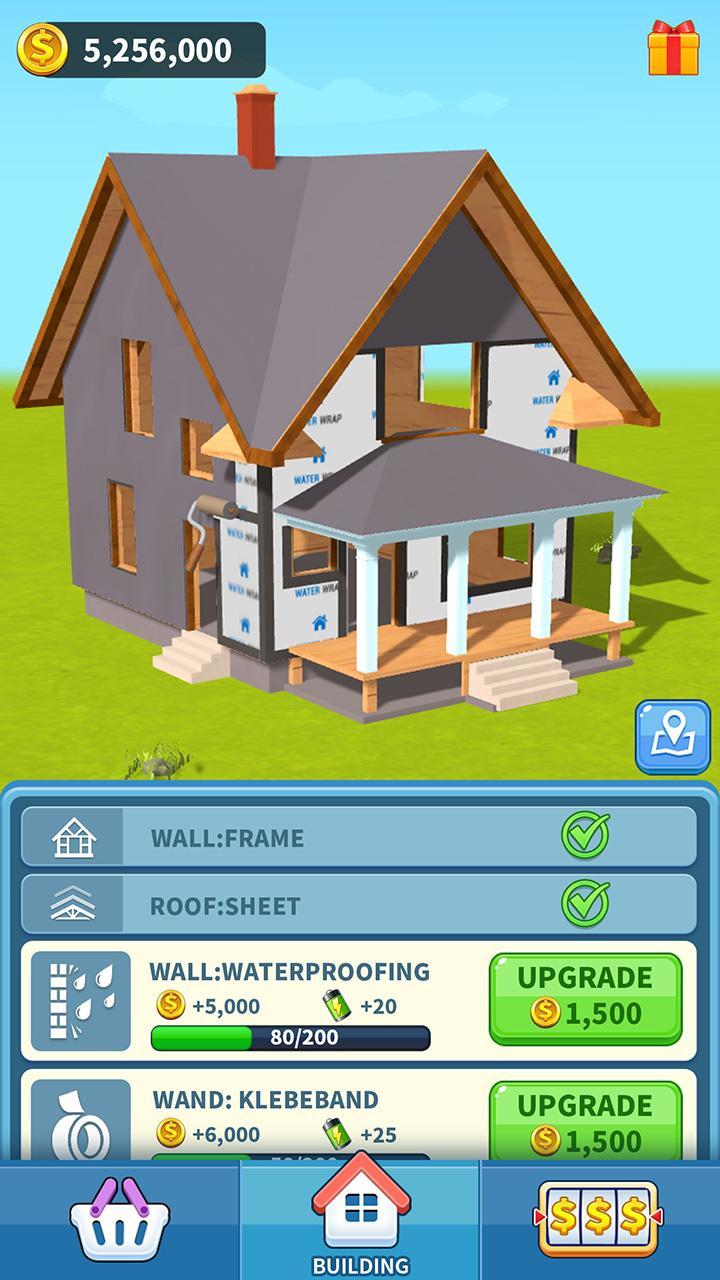The width and height of the screenshot is (720, 1280).
Task: Tap the WALL:FRAME house outline icon
Action: 73,839
